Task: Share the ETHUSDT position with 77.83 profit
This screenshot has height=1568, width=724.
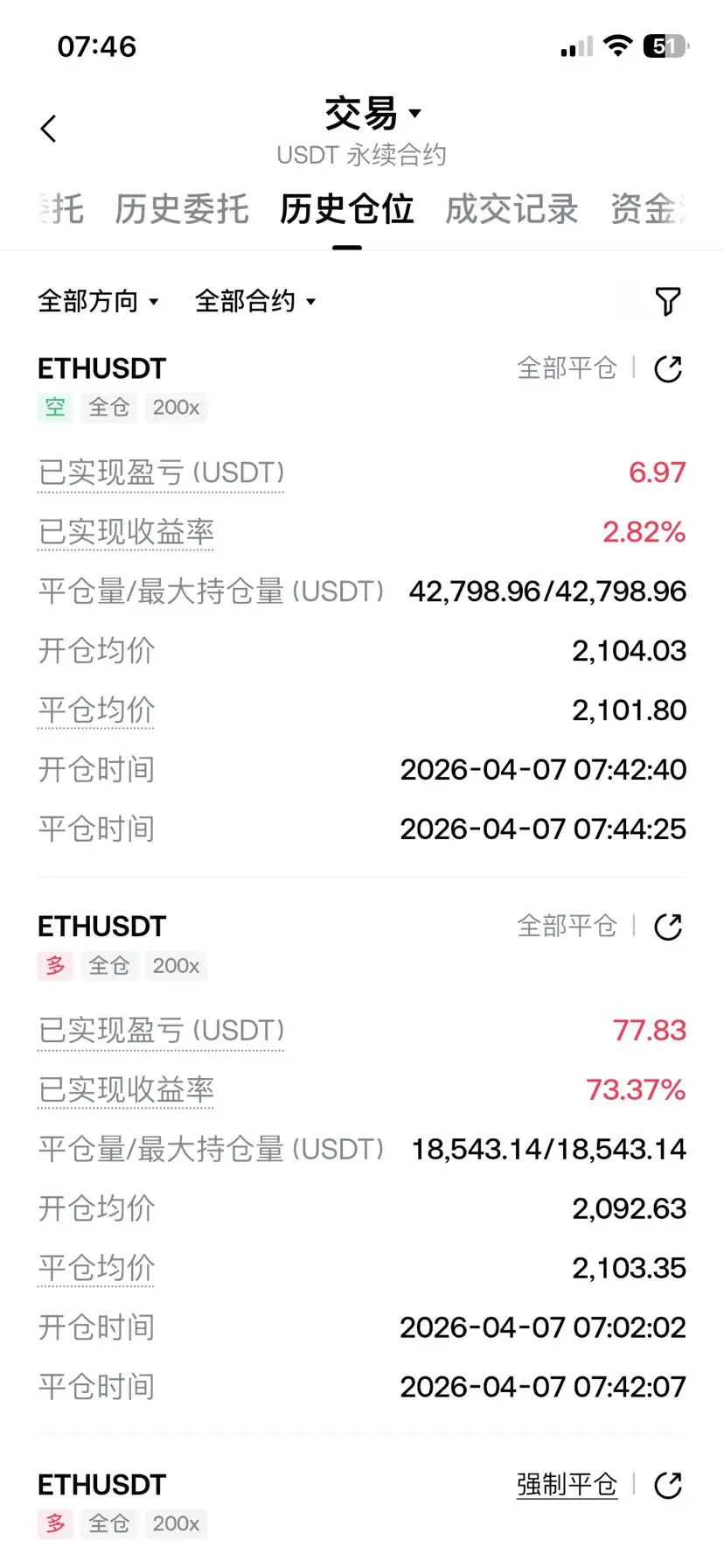Action: [x=668, y=927]
